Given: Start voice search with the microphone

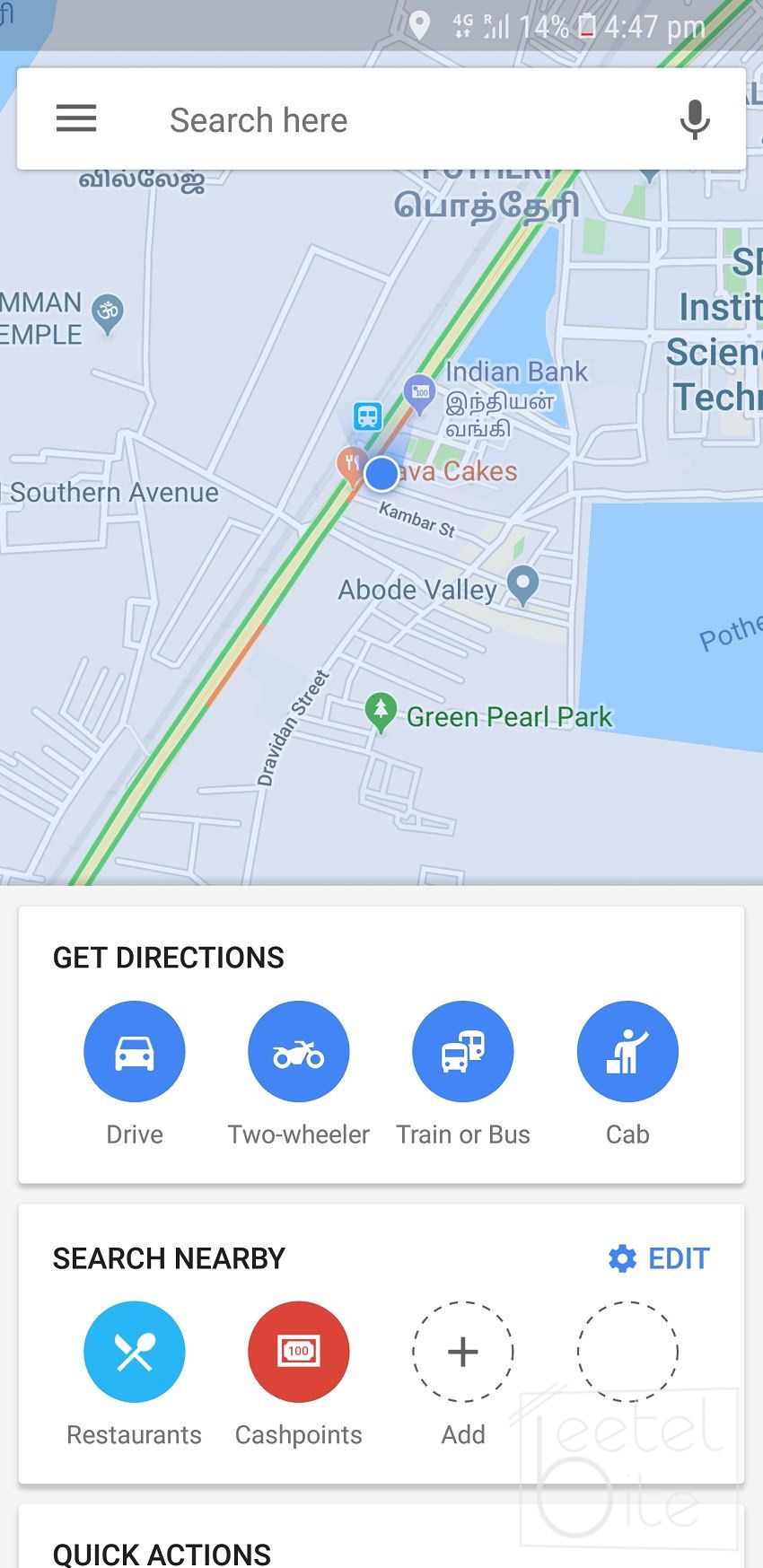Looking at the screenshot, I should [x=694, y=119].
